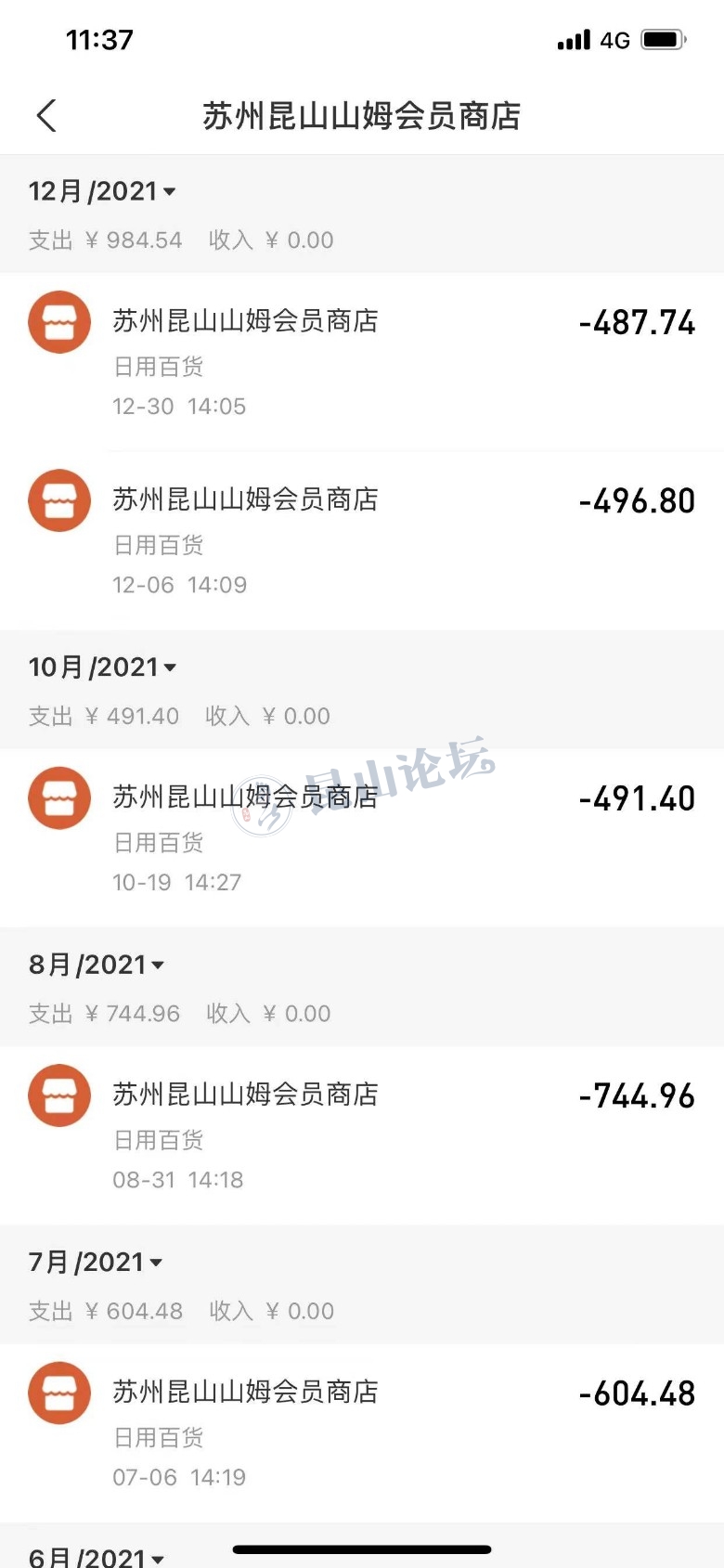The width and height of the screenshot is (724, 1568).
Task: Open the 12月/2021 month dropdown
Action: point(102,191)
